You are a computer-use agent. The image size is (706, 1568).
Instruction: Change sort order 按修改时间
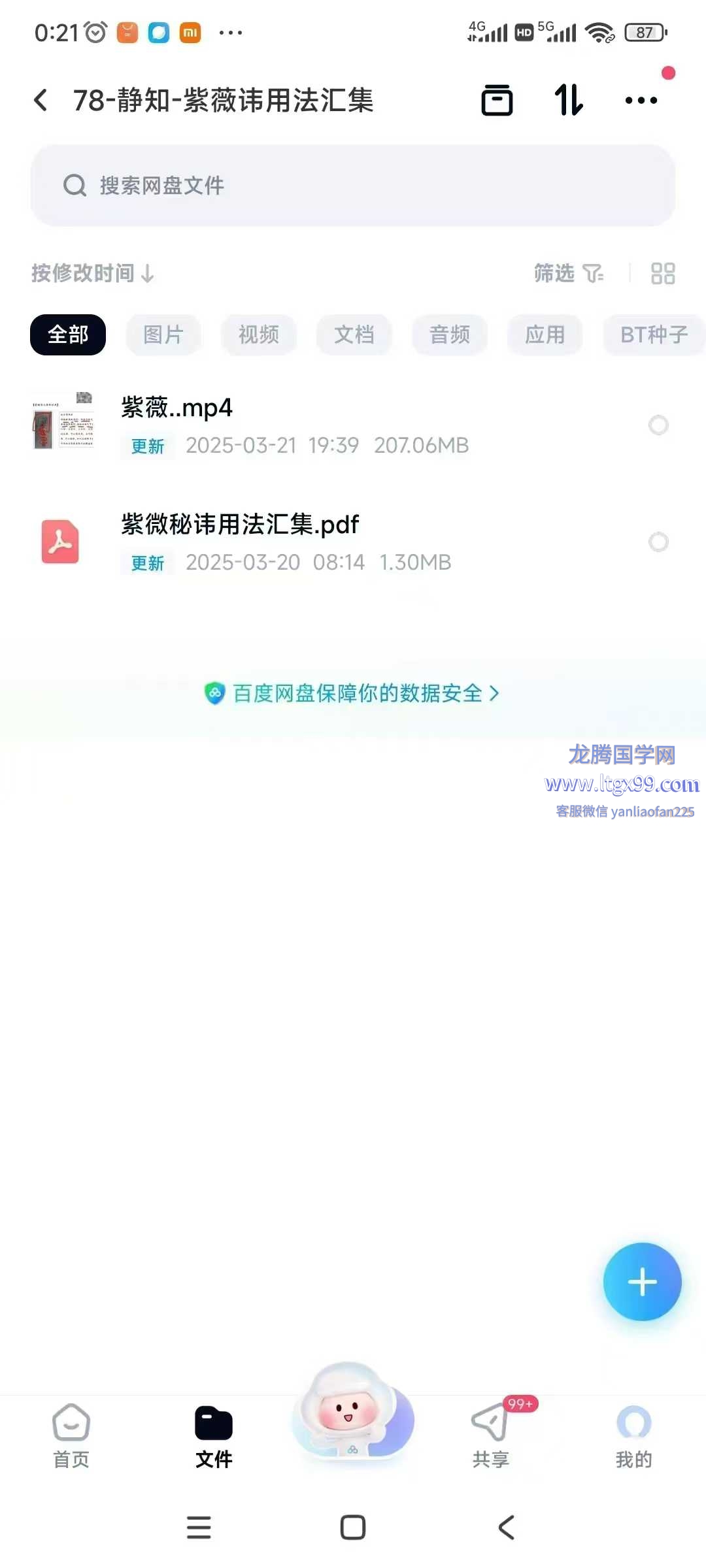pyautogui.click(x=93, y=273)
